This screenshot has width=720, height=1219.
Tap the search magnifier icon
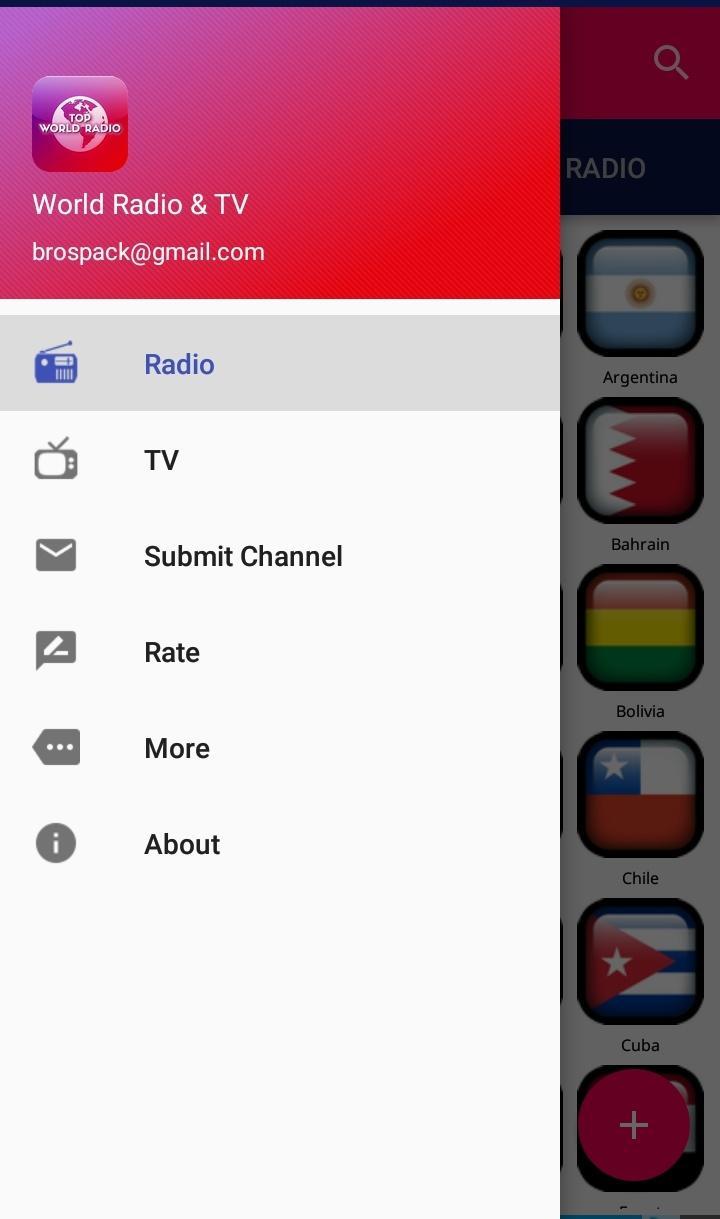[x=671, y=62]
